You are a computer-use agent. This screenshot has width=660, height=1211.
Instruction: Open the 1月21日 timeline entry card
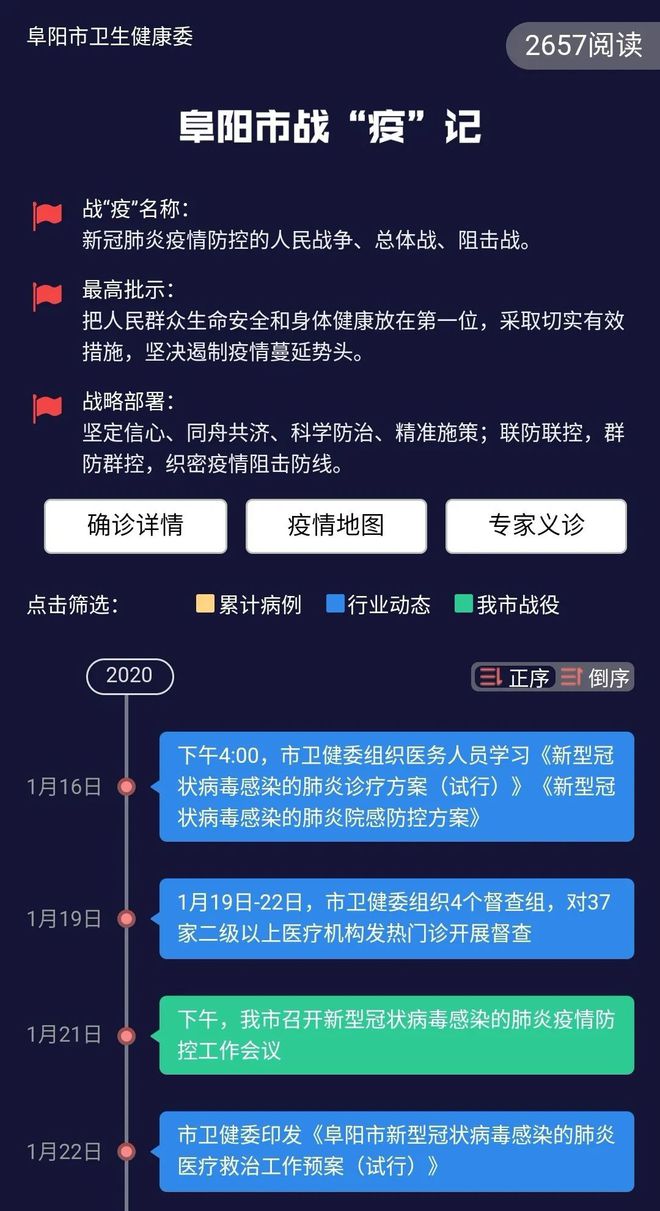(396, 1035)
